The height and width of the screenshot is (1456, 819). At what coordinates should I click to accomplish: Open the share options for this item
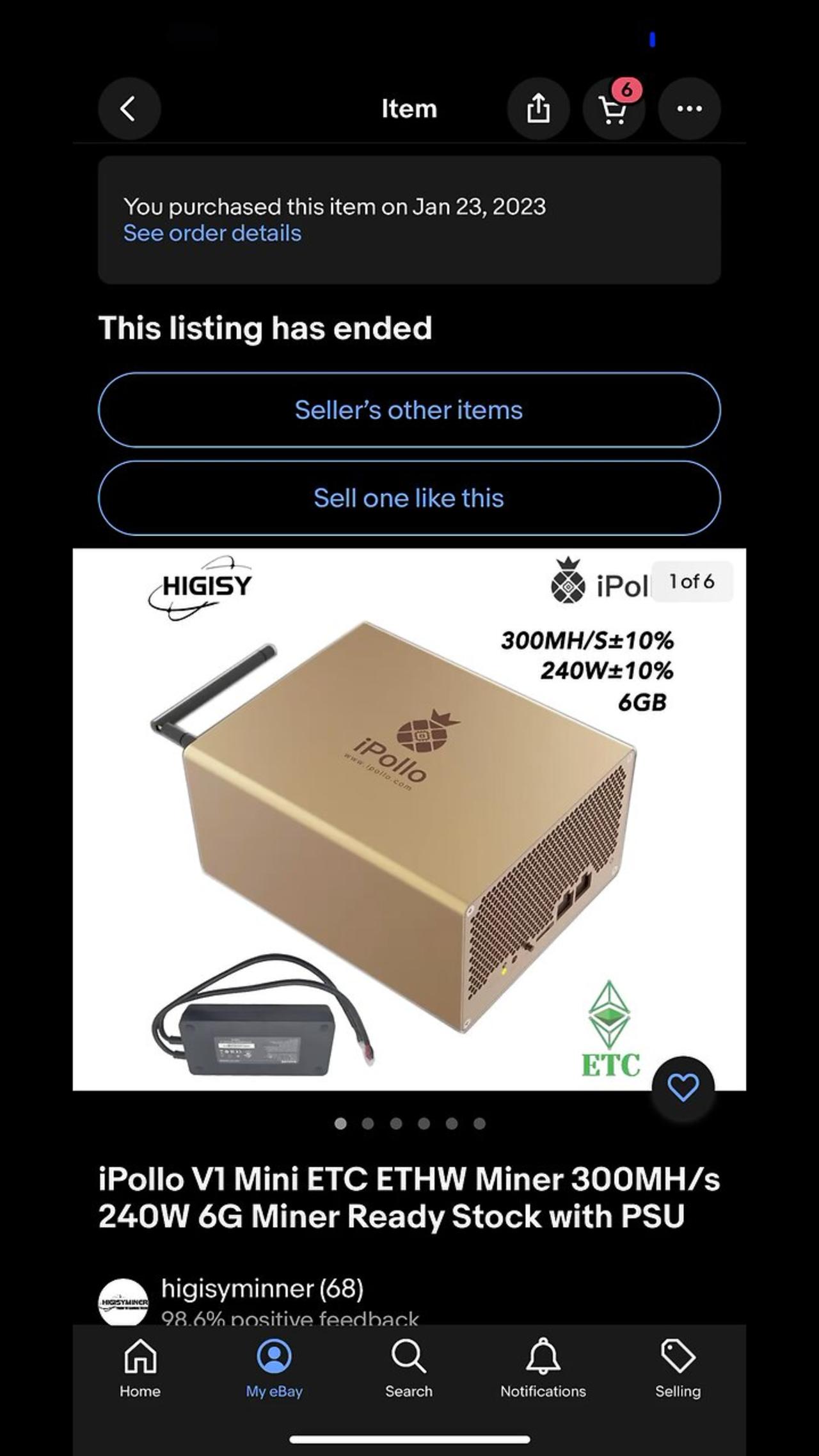539,109
